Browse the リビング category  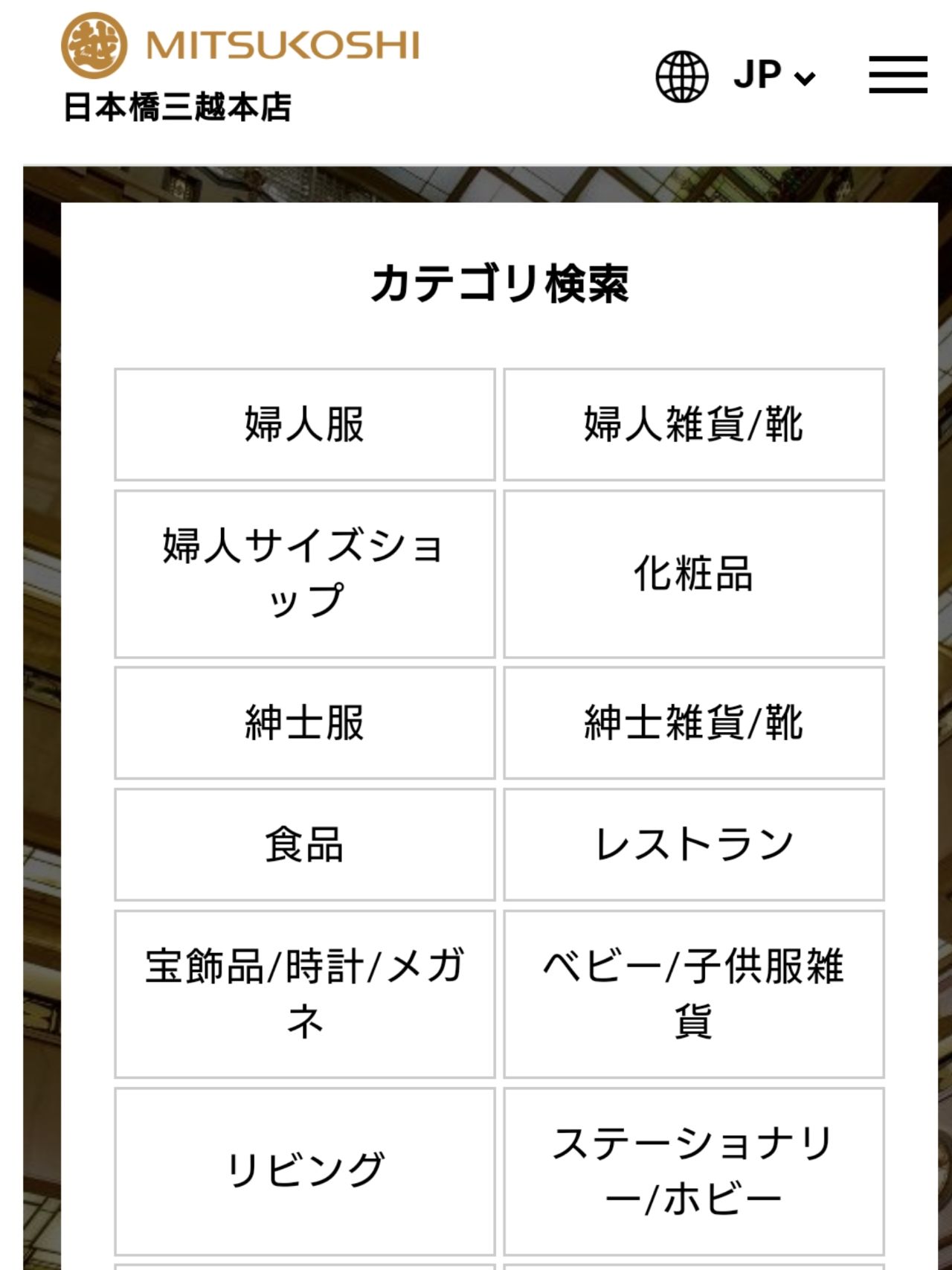pyautogui.click(x=304, y=1170)
